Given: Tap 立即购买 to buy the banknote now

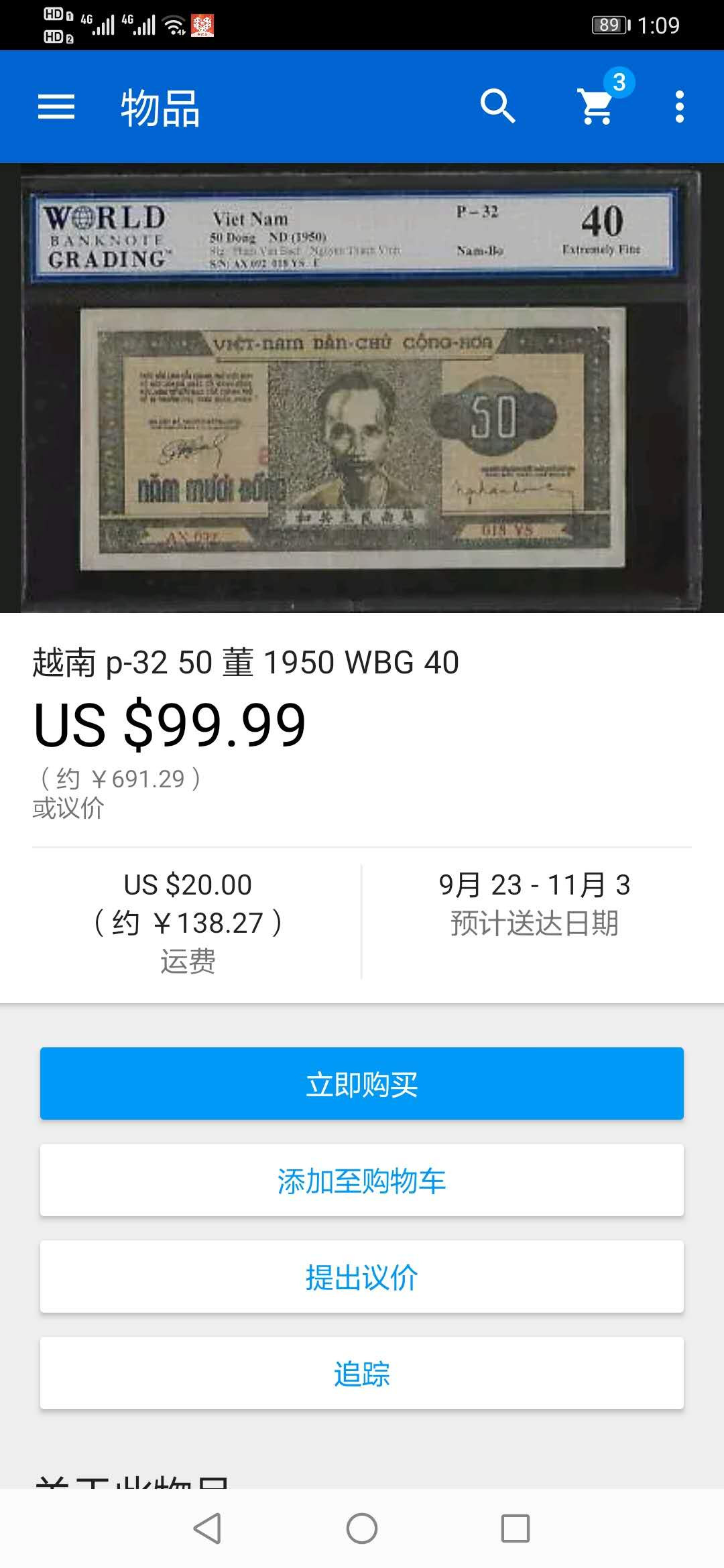Looking at the screenshot, I should [x=362, y=1083].
